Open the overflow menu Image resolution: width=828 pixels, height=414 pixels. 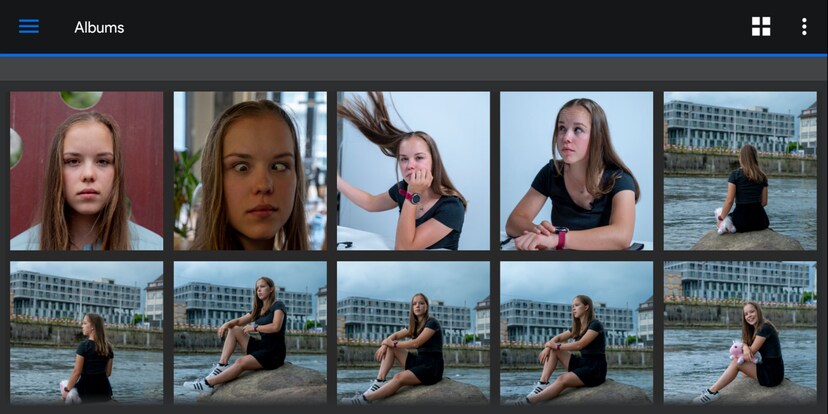(x=803, y=27)
